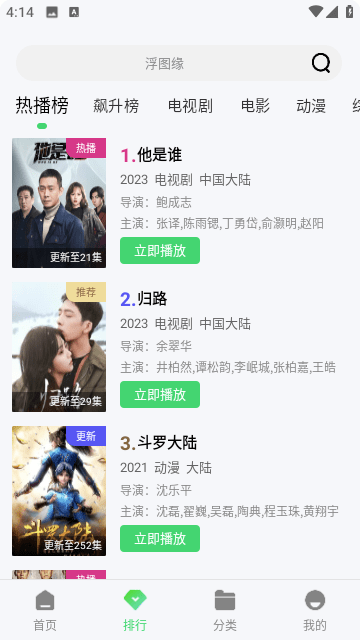Open the 归路 poster thumbnail

[59, 347]
